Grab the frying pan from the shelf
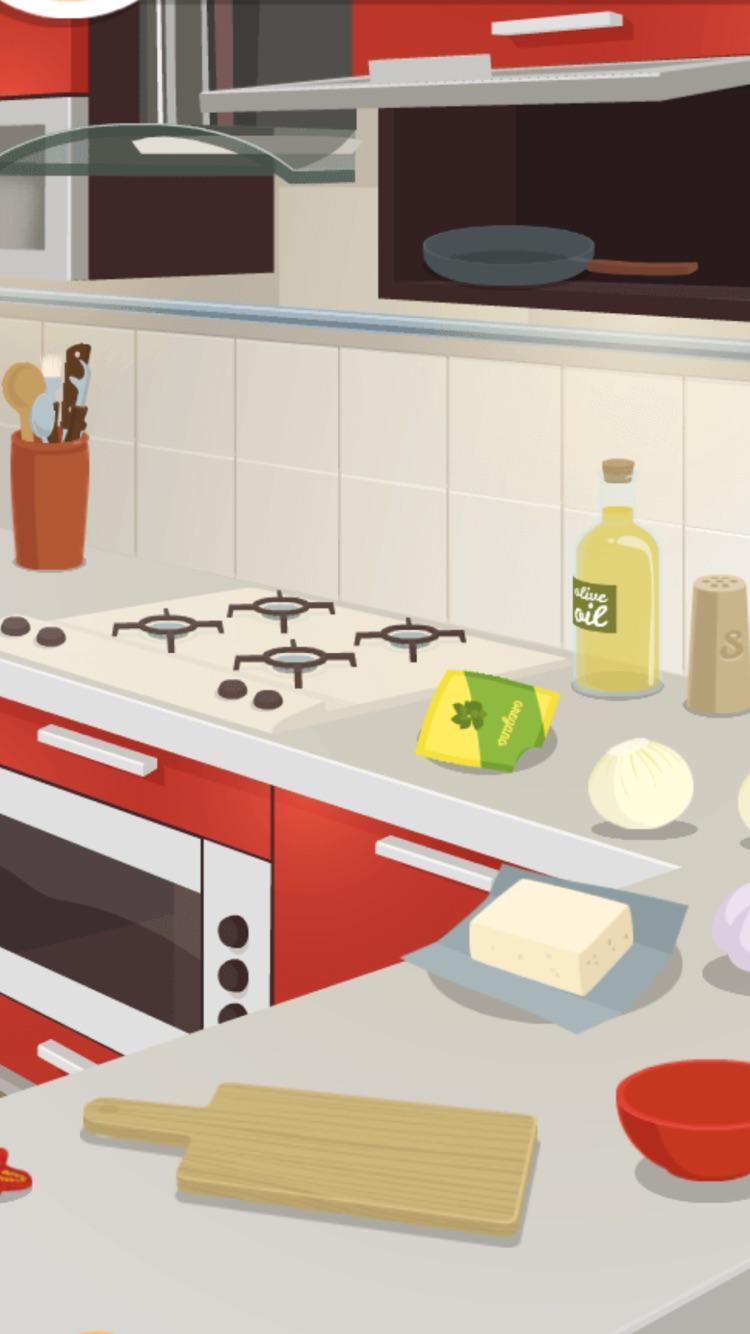750x1334 pixels. 510,254
